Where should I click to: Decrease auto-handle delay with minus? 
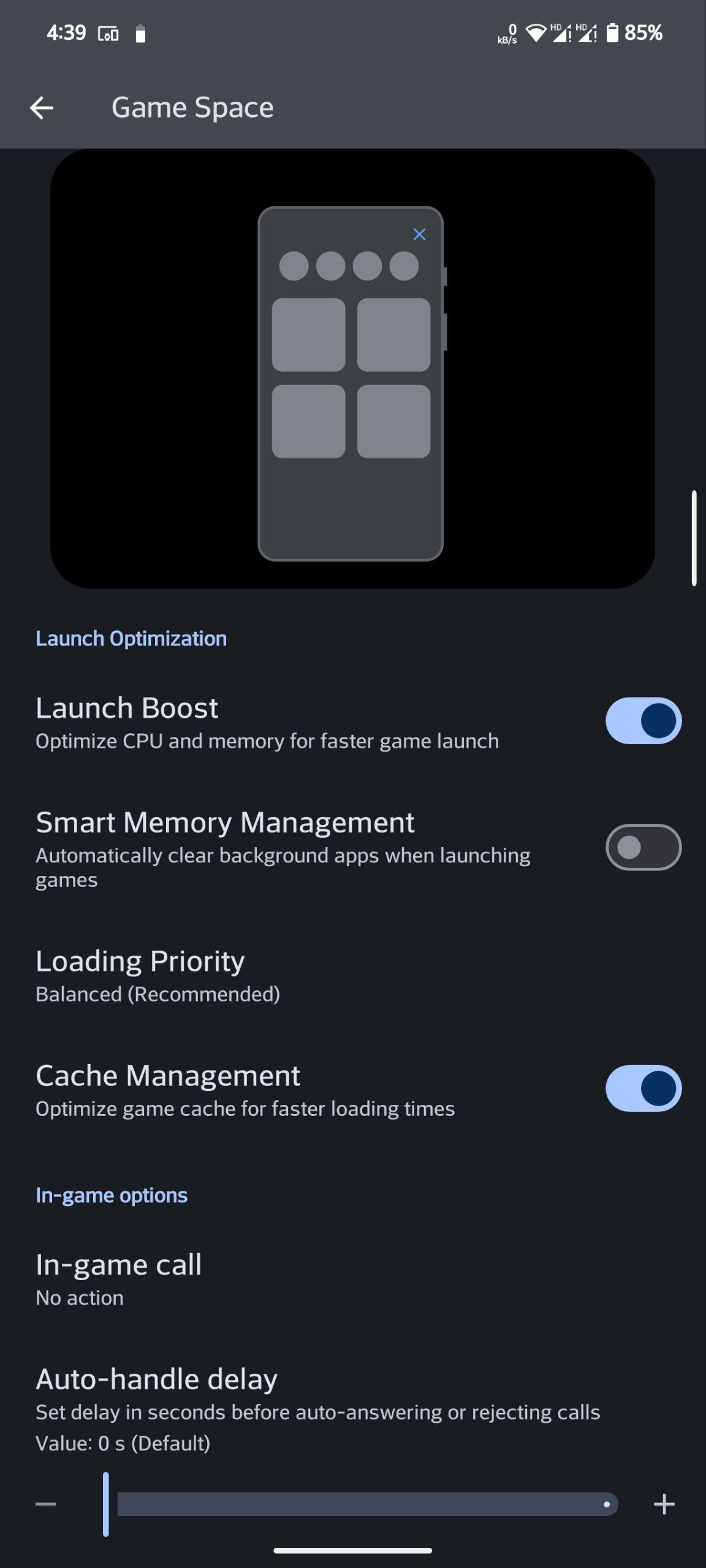coord(46,1504)
